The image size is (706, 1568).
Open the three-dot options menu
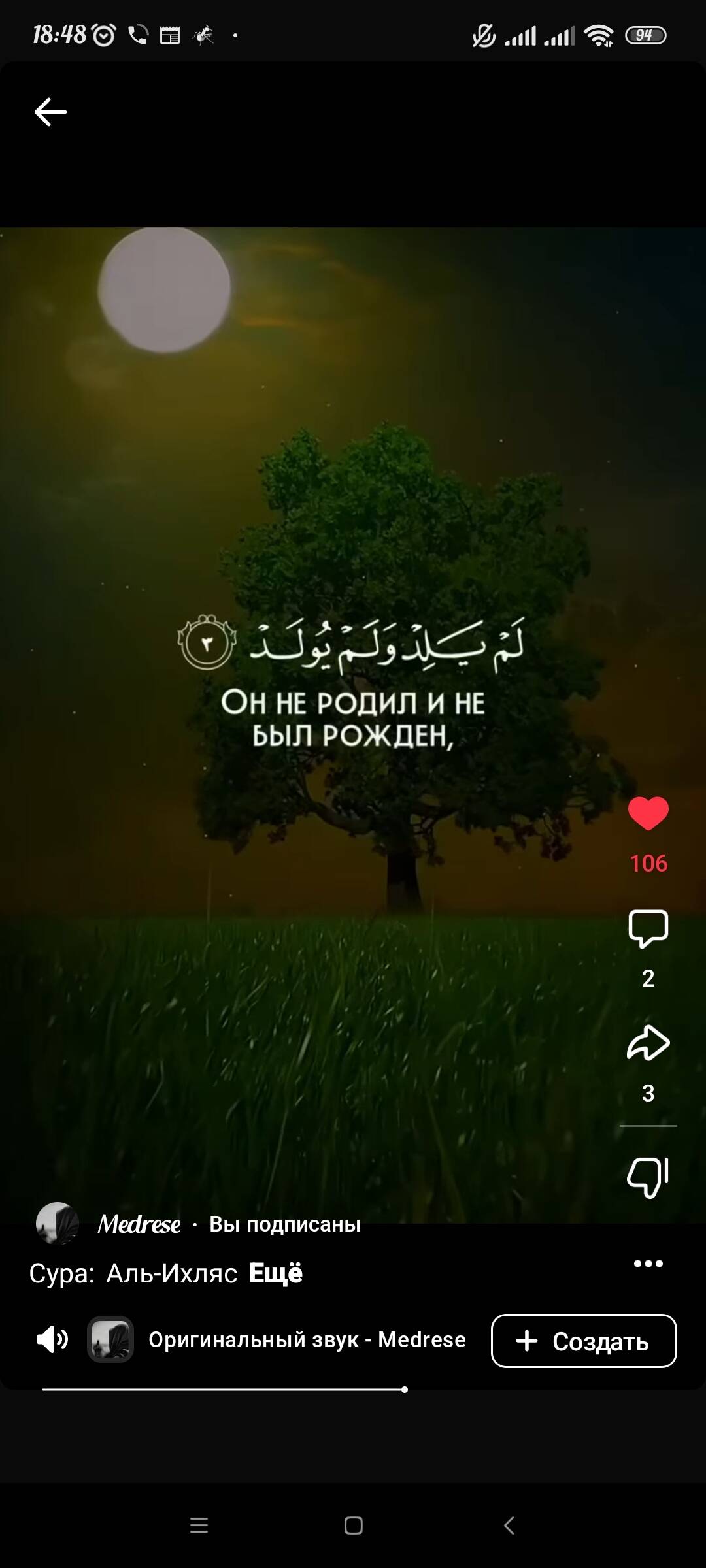[x=648, y=1264]
